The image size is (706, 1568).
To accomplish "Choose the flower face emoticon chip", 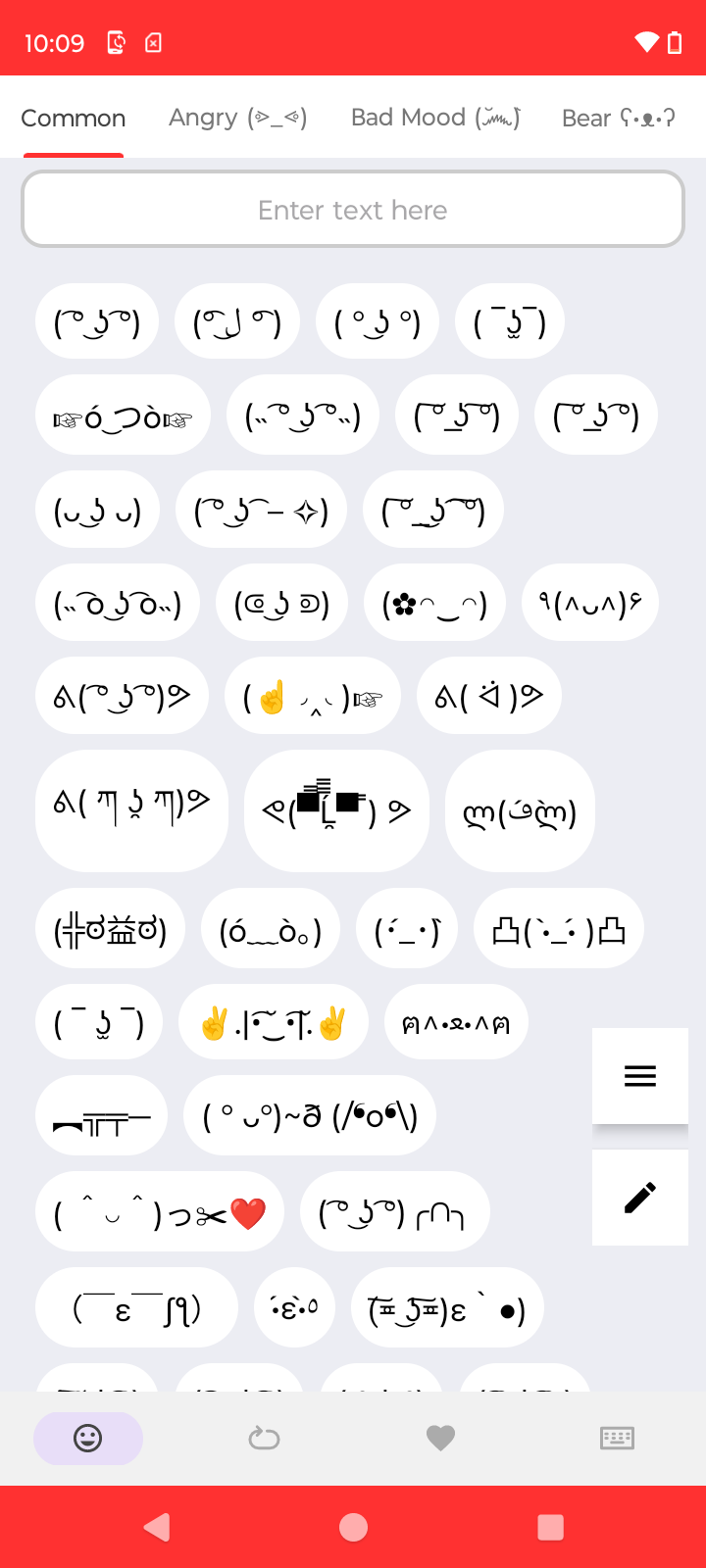I will (x=434, y=603).
